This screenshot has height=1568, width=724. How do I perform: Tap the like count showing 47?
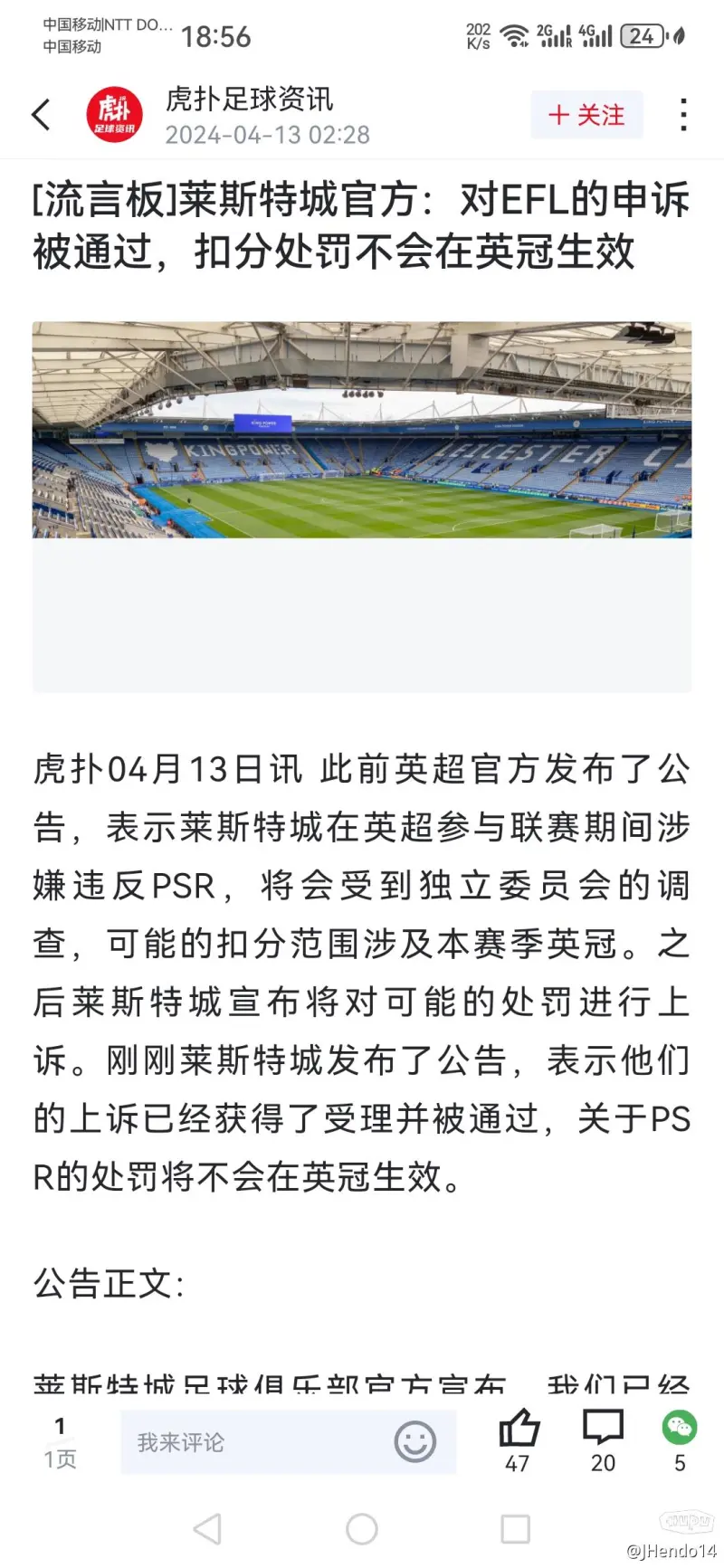click(x=517, y=1464)
